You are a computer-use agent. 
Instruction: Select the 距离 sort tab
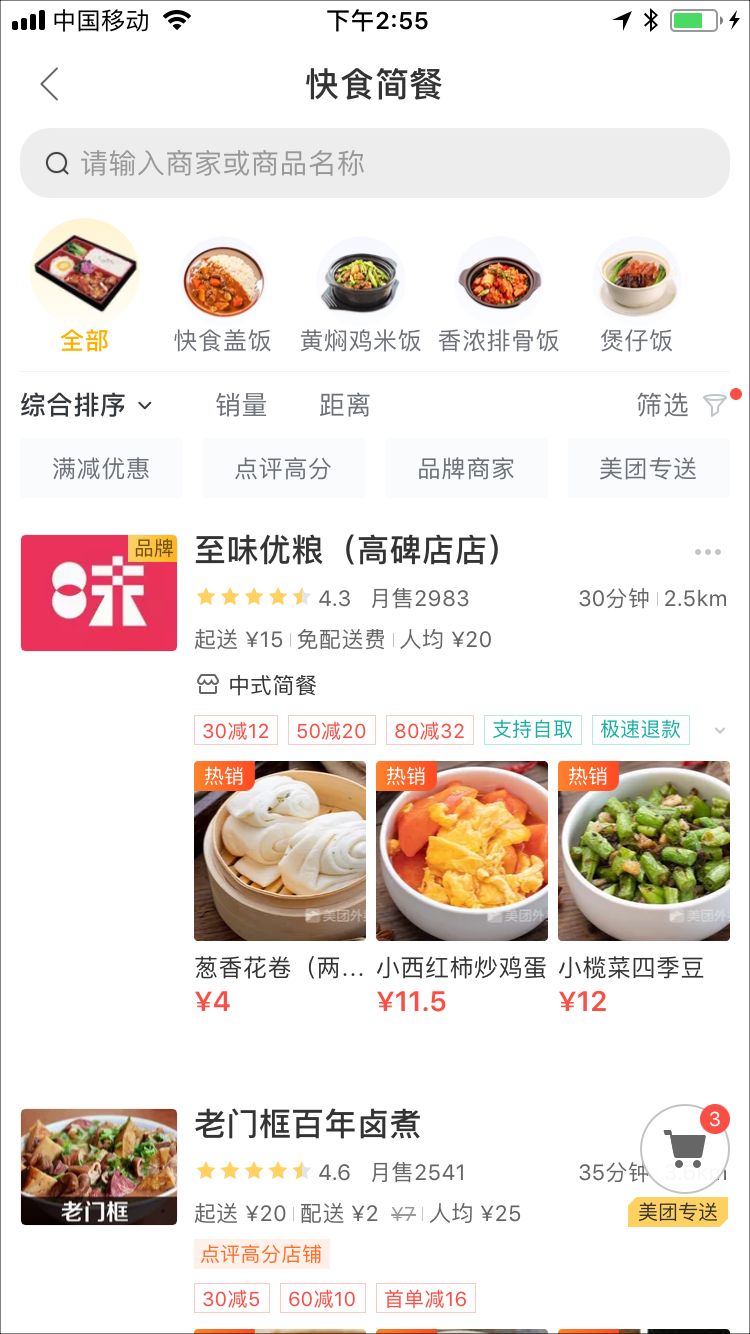click(345, 405)
